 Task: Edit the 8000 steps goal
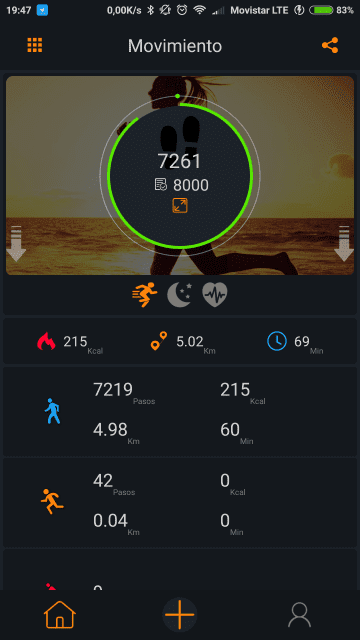pos(182,185)
